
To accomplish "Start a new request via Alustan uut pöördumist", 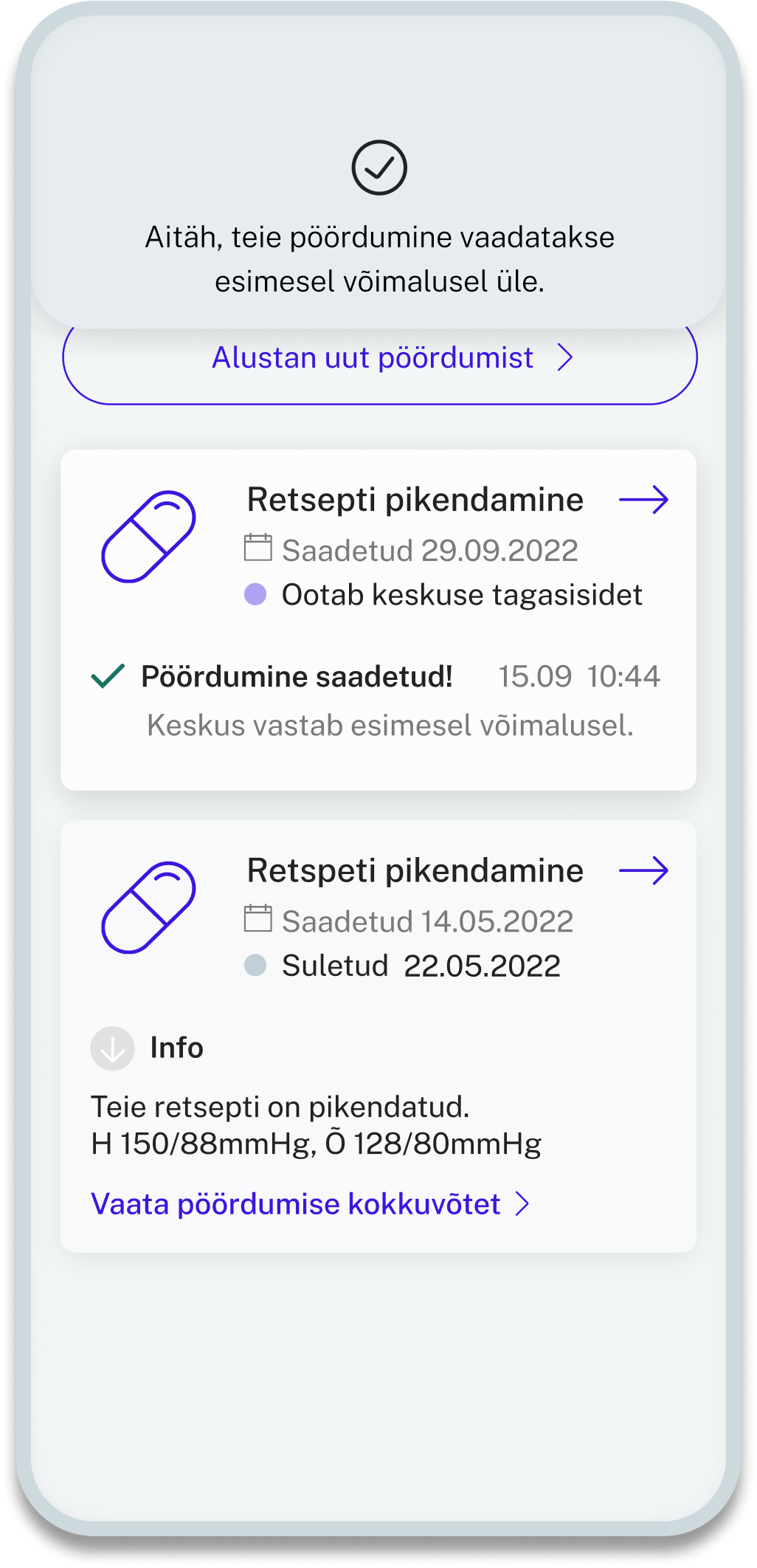I will pos(379,358).
